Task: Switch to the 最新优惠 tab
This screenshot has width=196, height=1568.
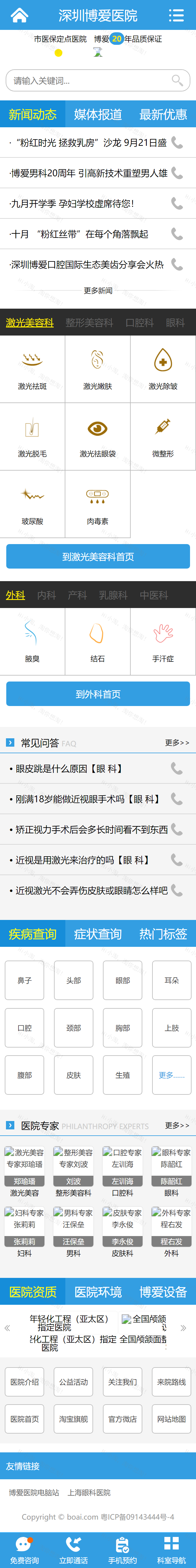Action: point(163,114)
